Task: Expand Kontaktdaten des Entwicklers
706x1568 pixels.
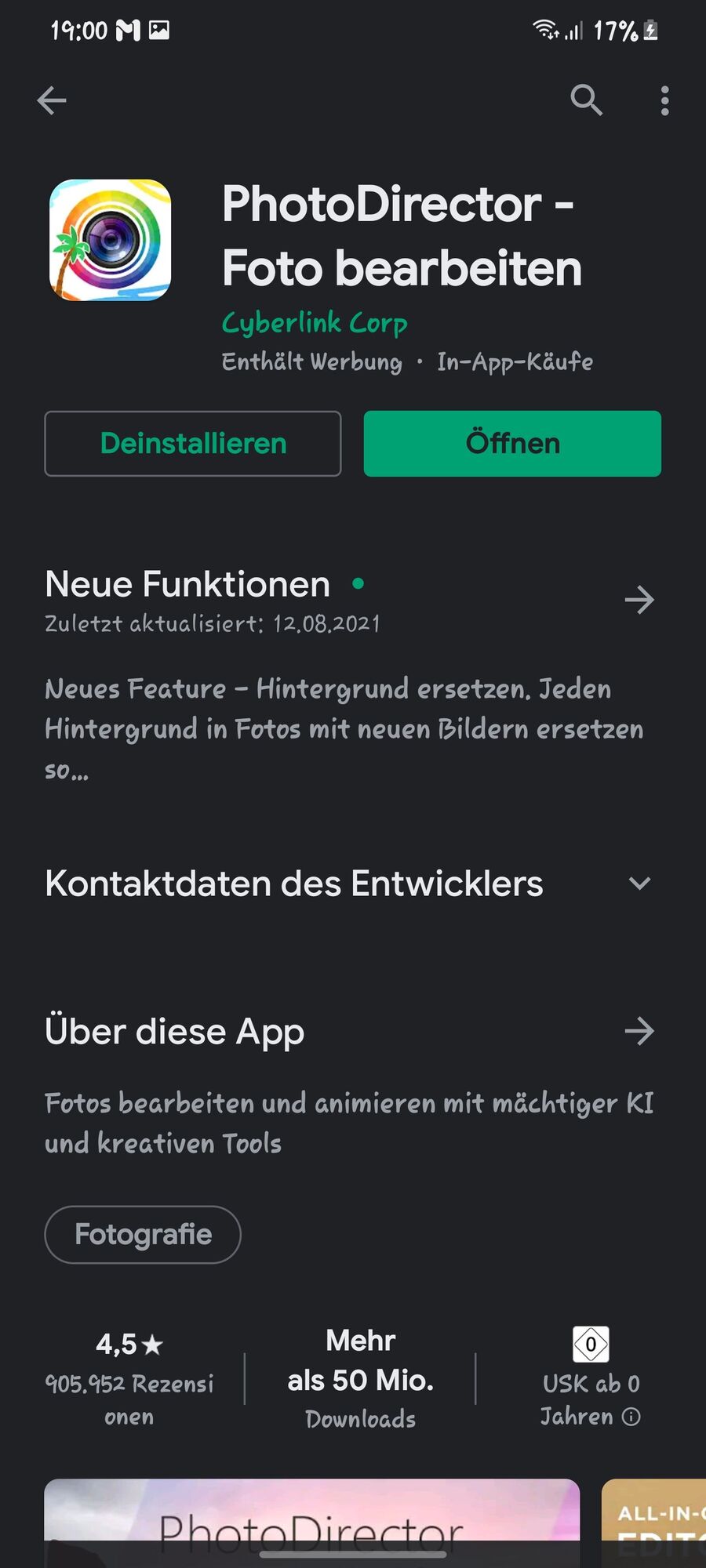Action: [x=639, y=884]
